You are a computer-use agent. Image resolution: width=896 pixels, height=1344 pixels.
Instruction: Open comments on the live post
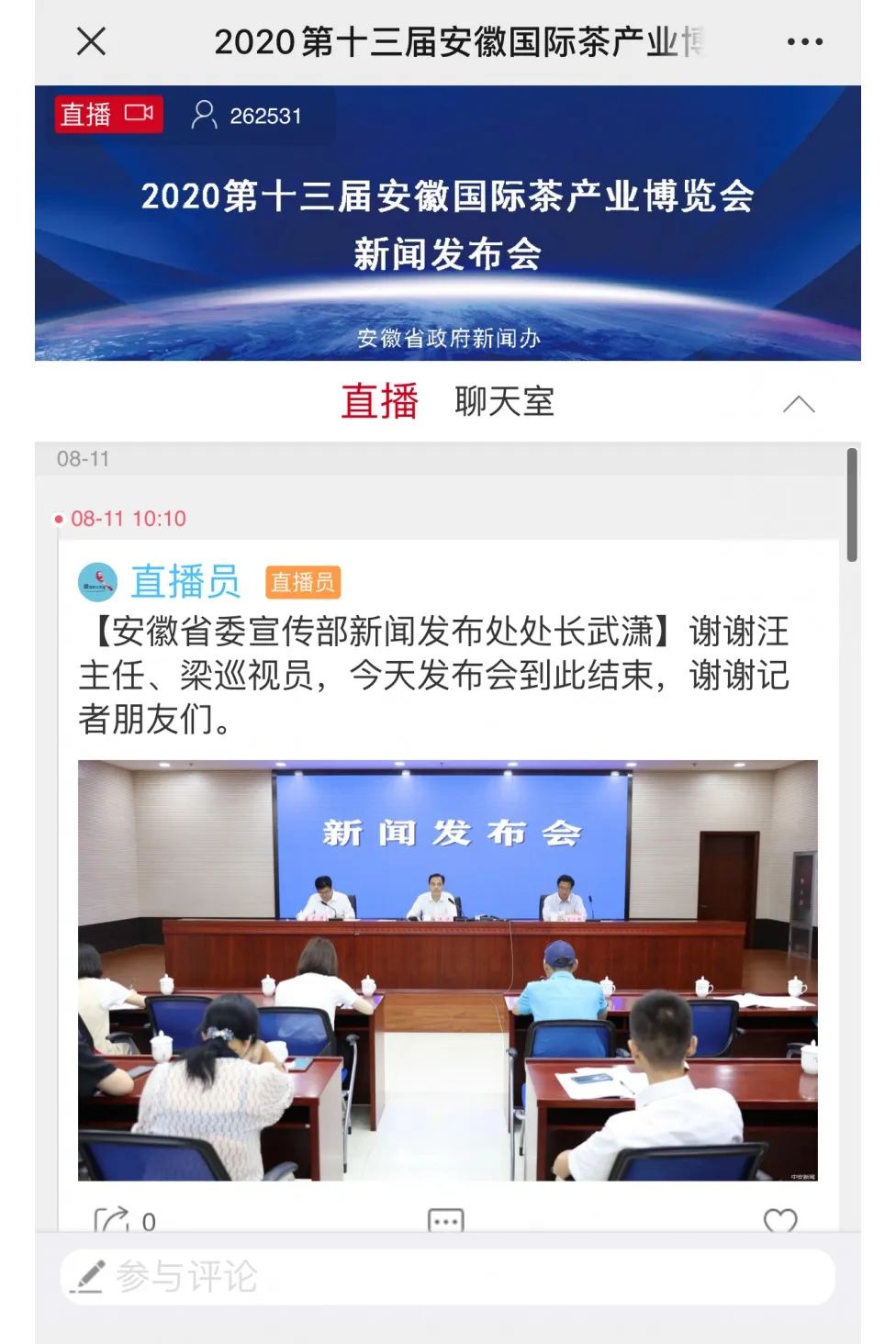446,1219
